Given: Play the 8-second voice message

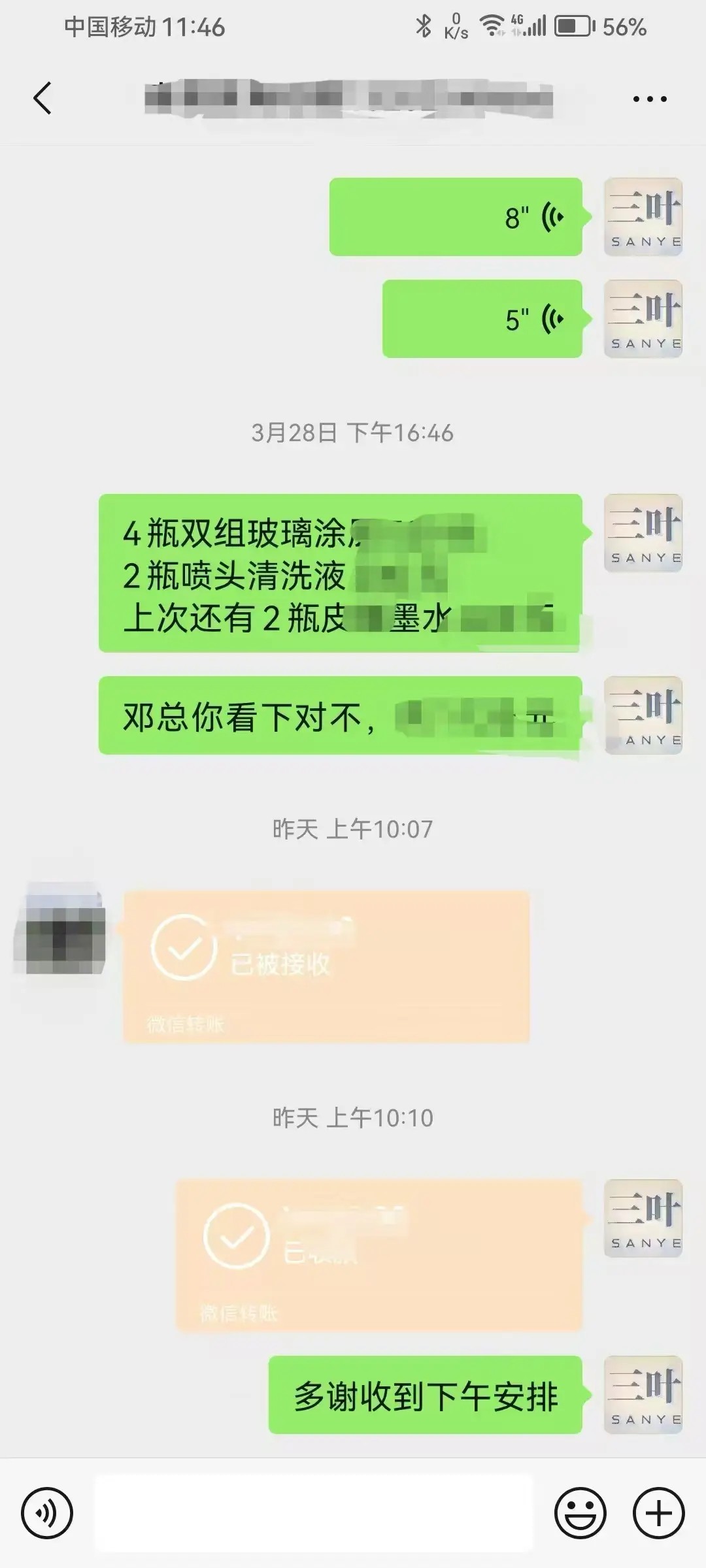Looking at the screenshot, I should click(x=456, y=217).
